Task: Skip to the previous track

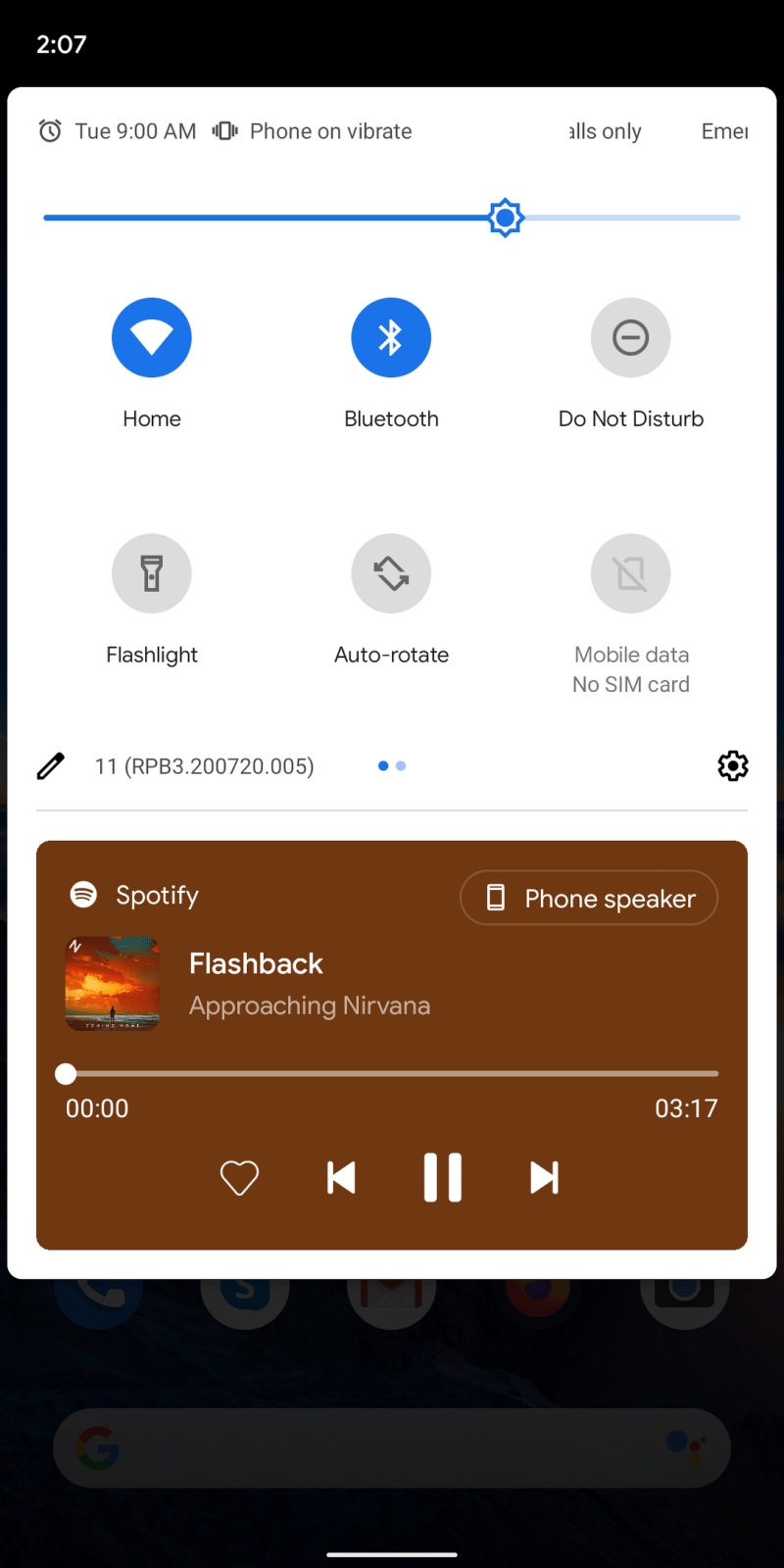Action: coord(341,1177)
